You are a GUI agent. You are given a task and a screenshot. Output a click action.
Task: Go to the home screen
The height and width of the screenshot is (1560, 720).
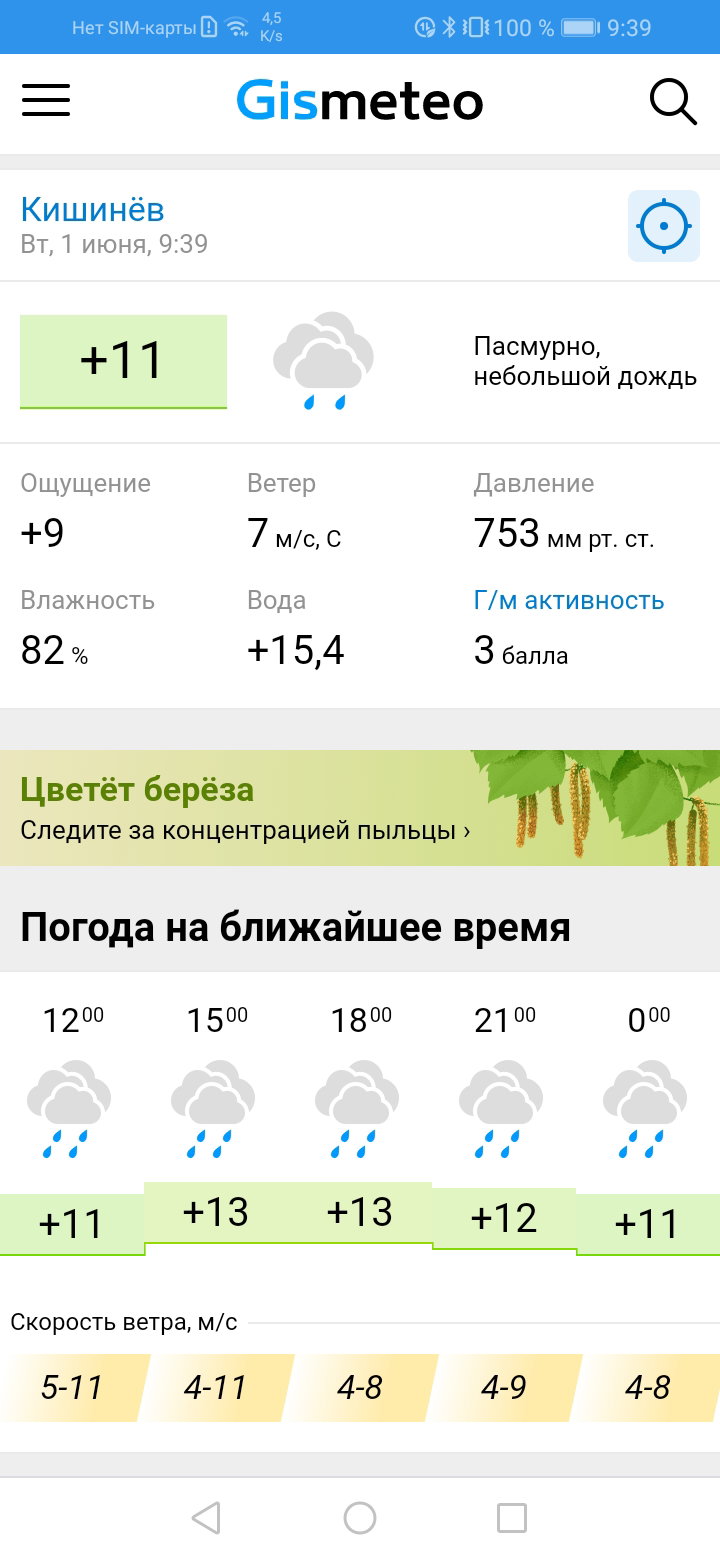[x=360, y=1518]
